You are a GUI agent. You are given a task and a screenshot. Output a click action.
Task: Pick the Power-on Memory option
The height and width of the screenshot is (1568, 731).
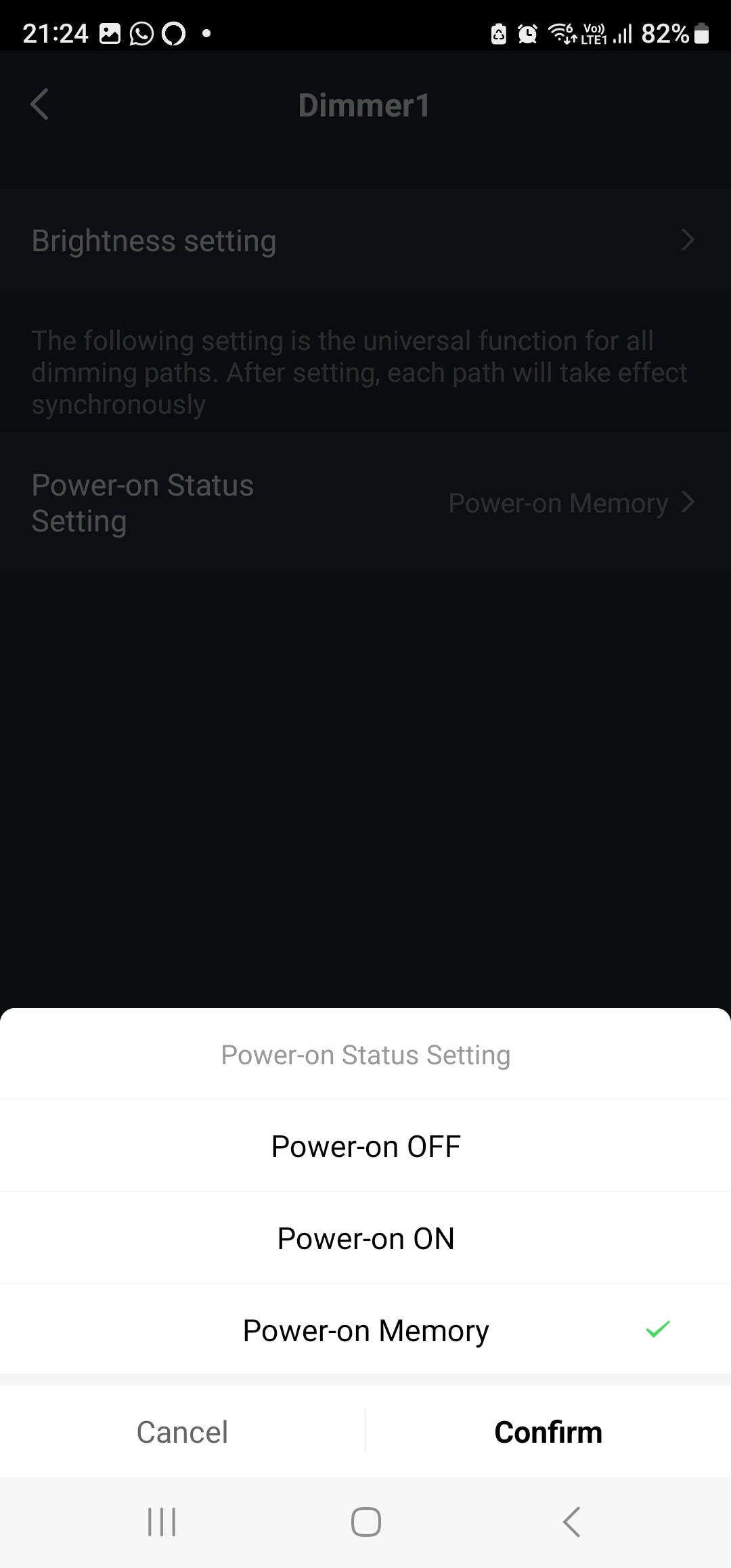pyautogui.click(x=365, y=1330)
